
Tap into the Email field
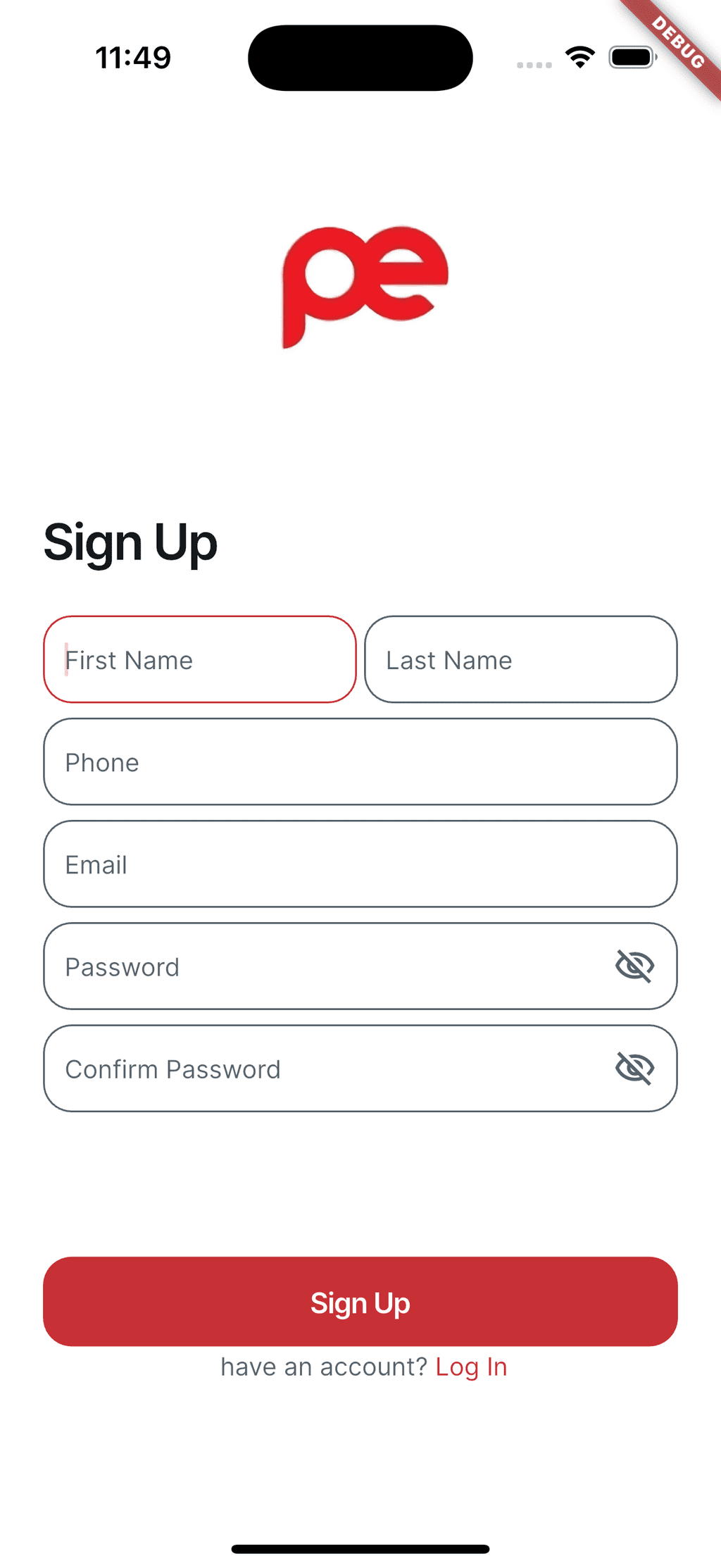(x=360, y=864)
